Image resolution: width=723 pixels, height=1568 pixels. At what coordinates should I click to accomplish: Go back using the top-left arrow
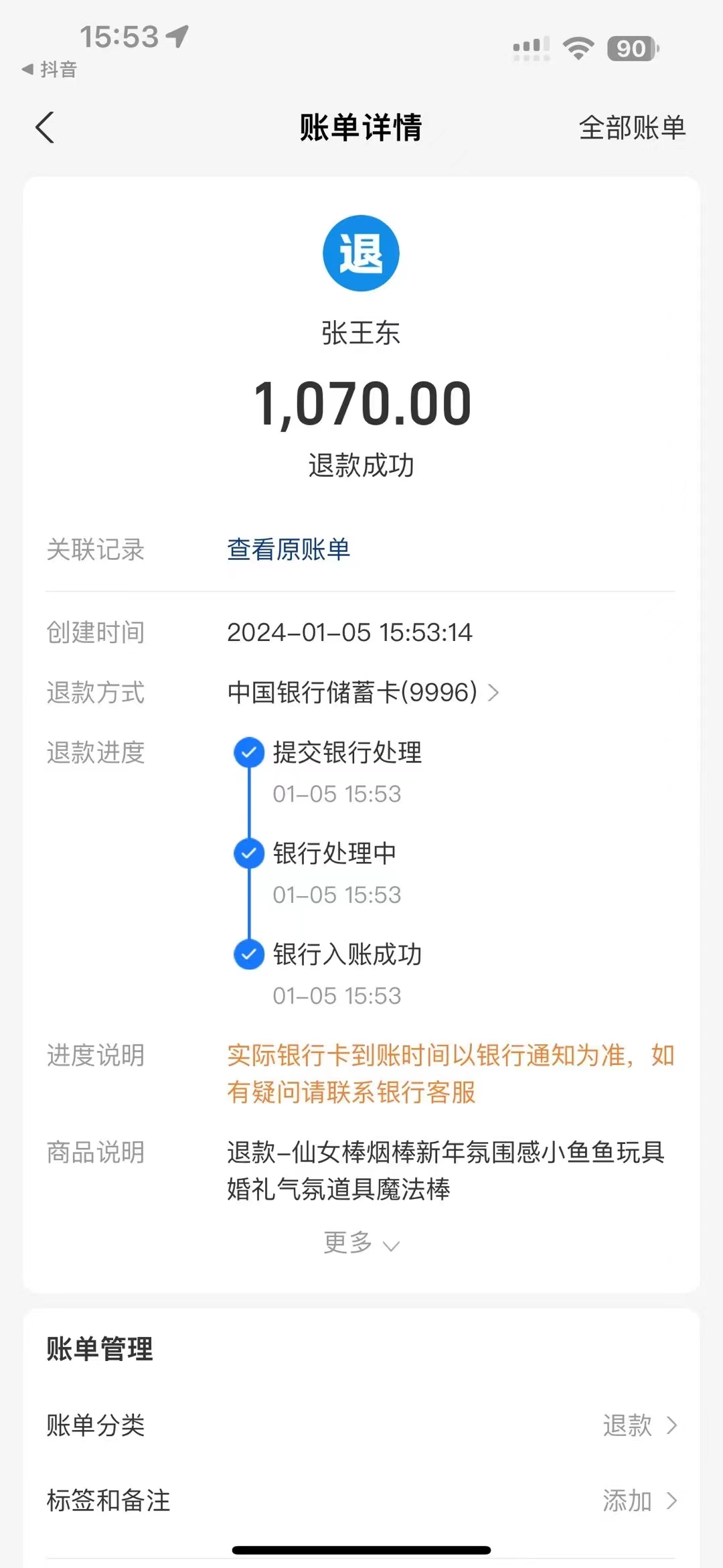(x=45, y=127)
